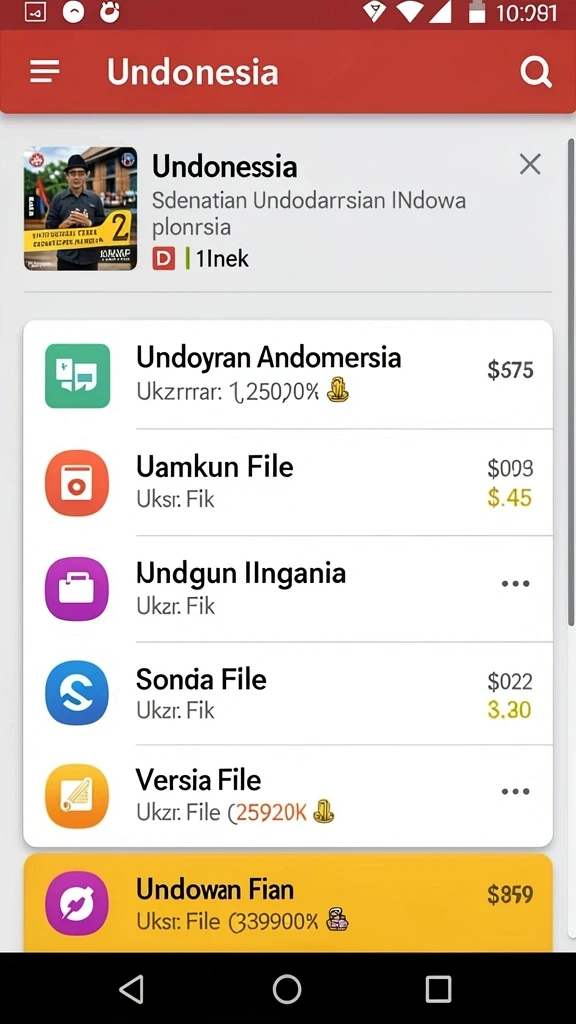Dismiss the Undonessia banner
Viewport: 576px width, 1024px height.
point(530,165)
